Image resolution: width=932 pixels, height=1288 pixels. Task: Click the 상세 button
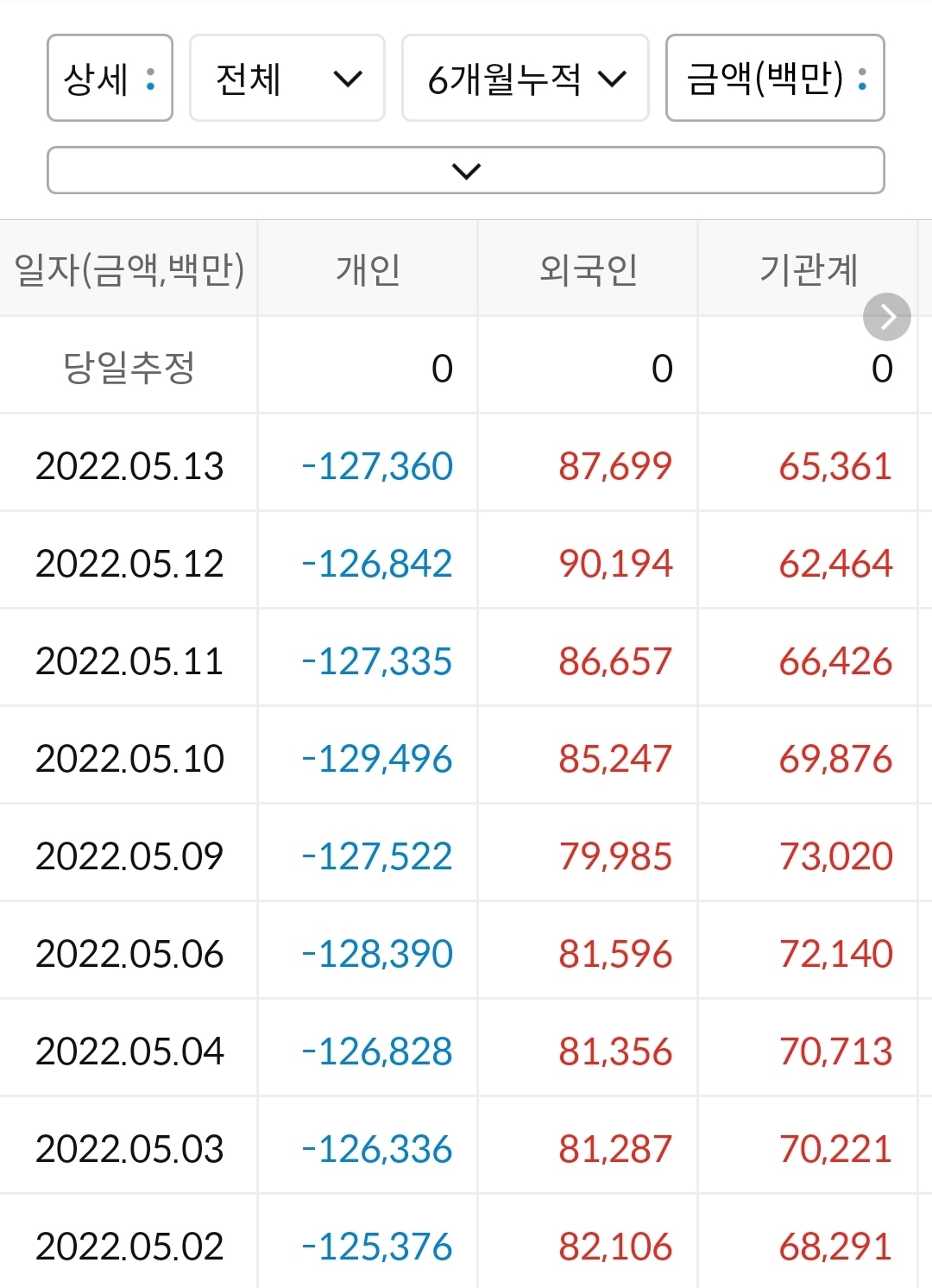point(110,79)
